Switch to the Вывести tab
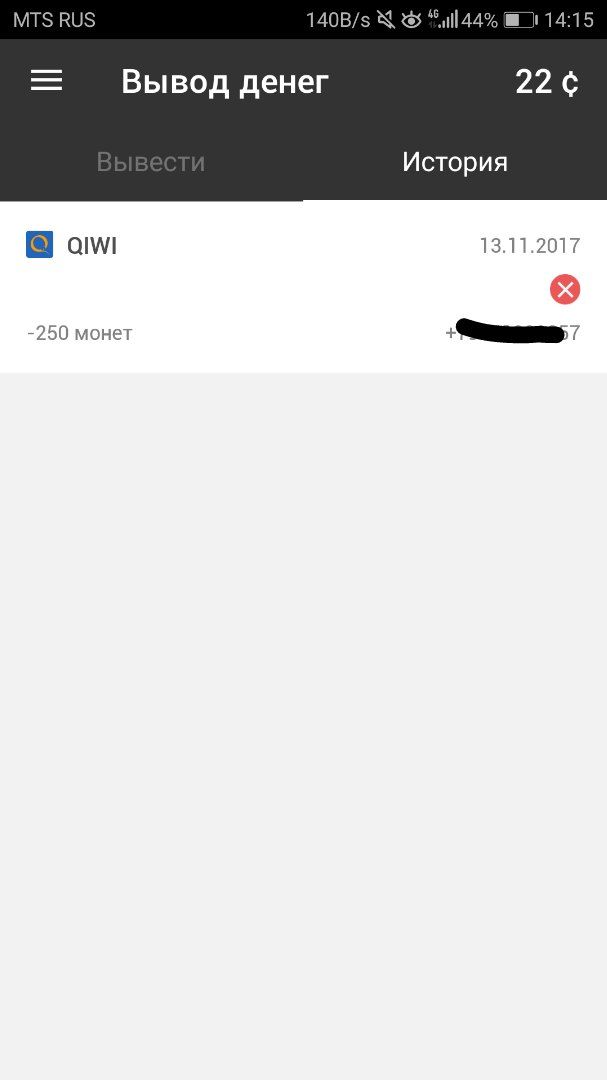The height and width of the screenshot is (1080, 607). tap(151, 162)
